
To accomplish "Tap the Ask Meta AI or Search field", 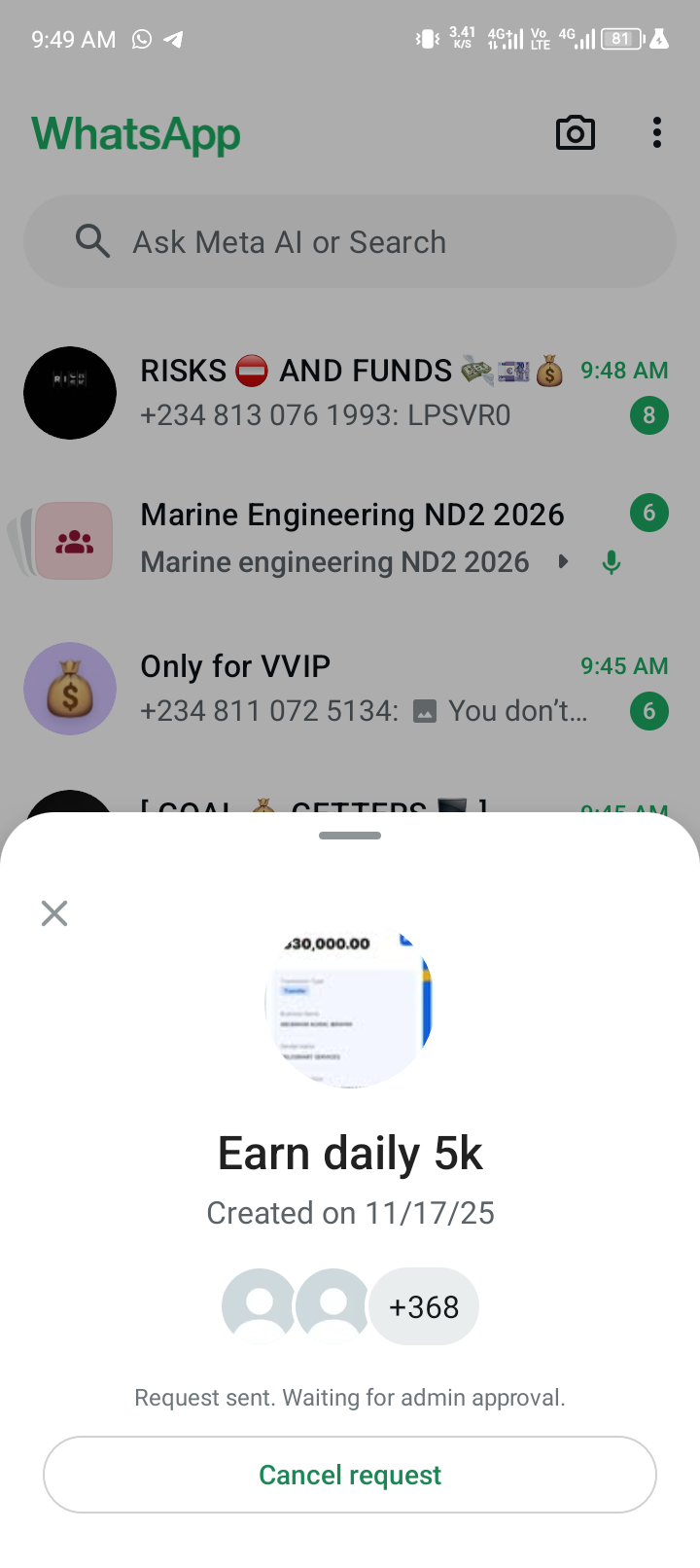I will (x=350, y=242).
